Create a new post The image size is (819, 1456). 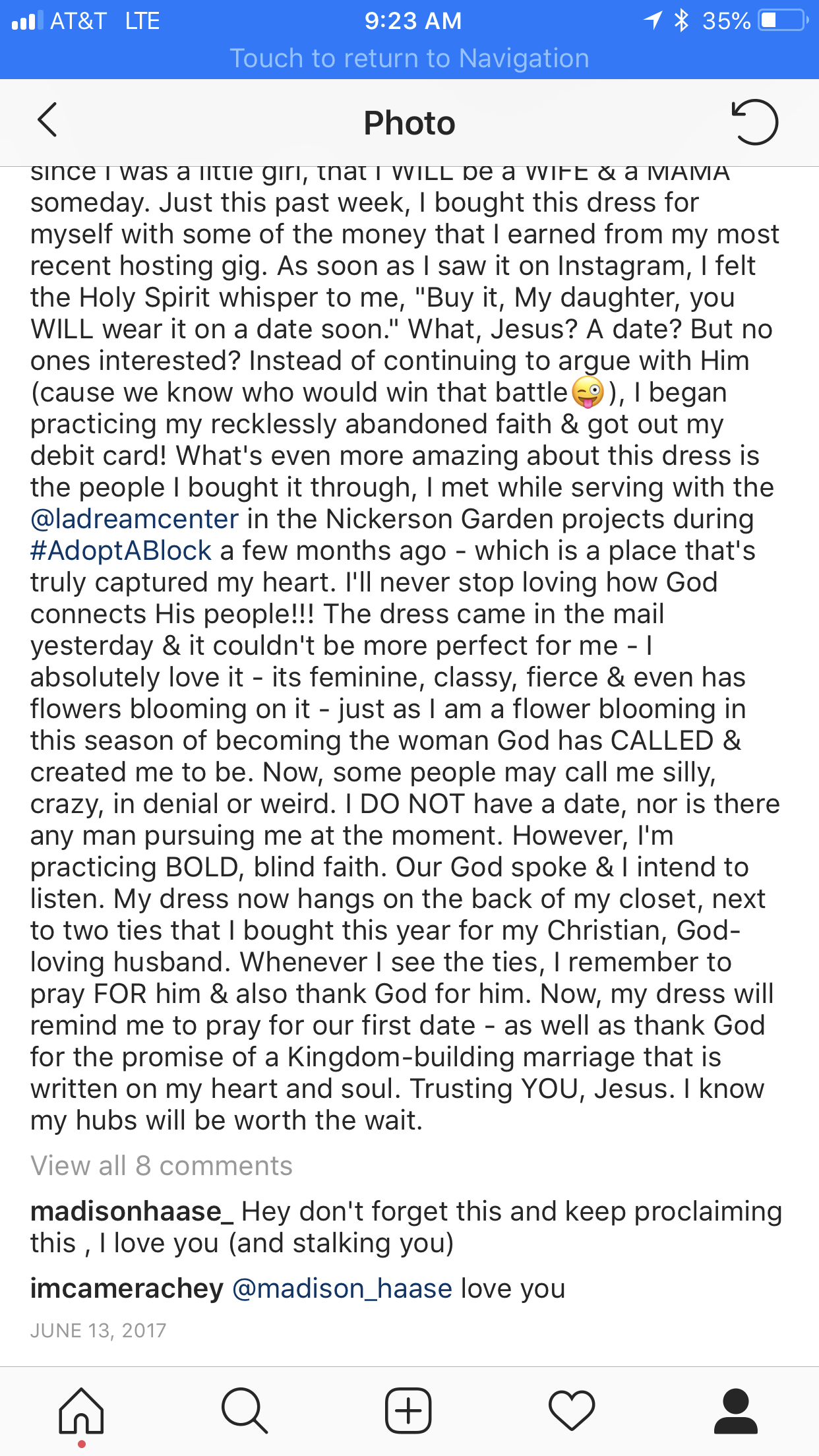click(x=408, y=1411)
